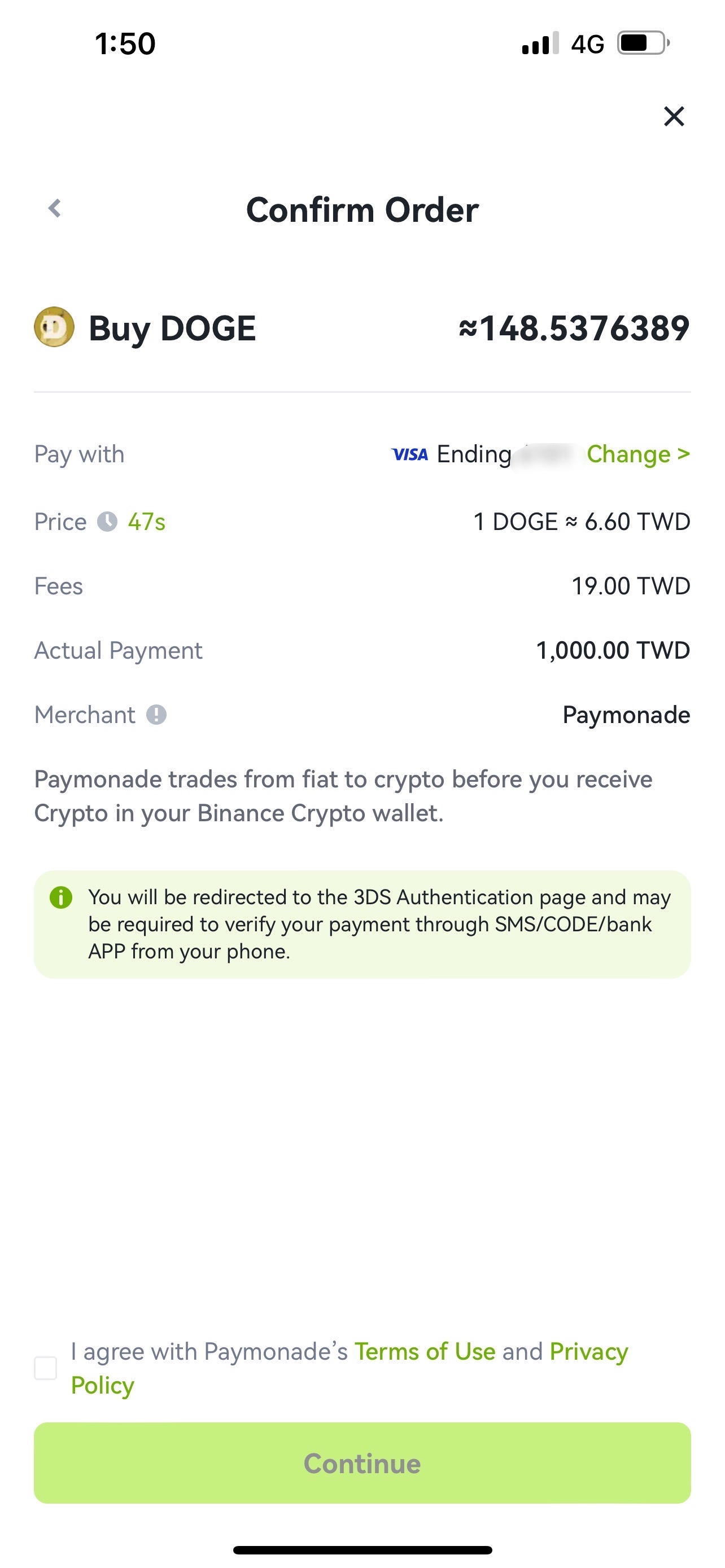
Task: Tap the Merchant info icon
Action: point(156,715)
